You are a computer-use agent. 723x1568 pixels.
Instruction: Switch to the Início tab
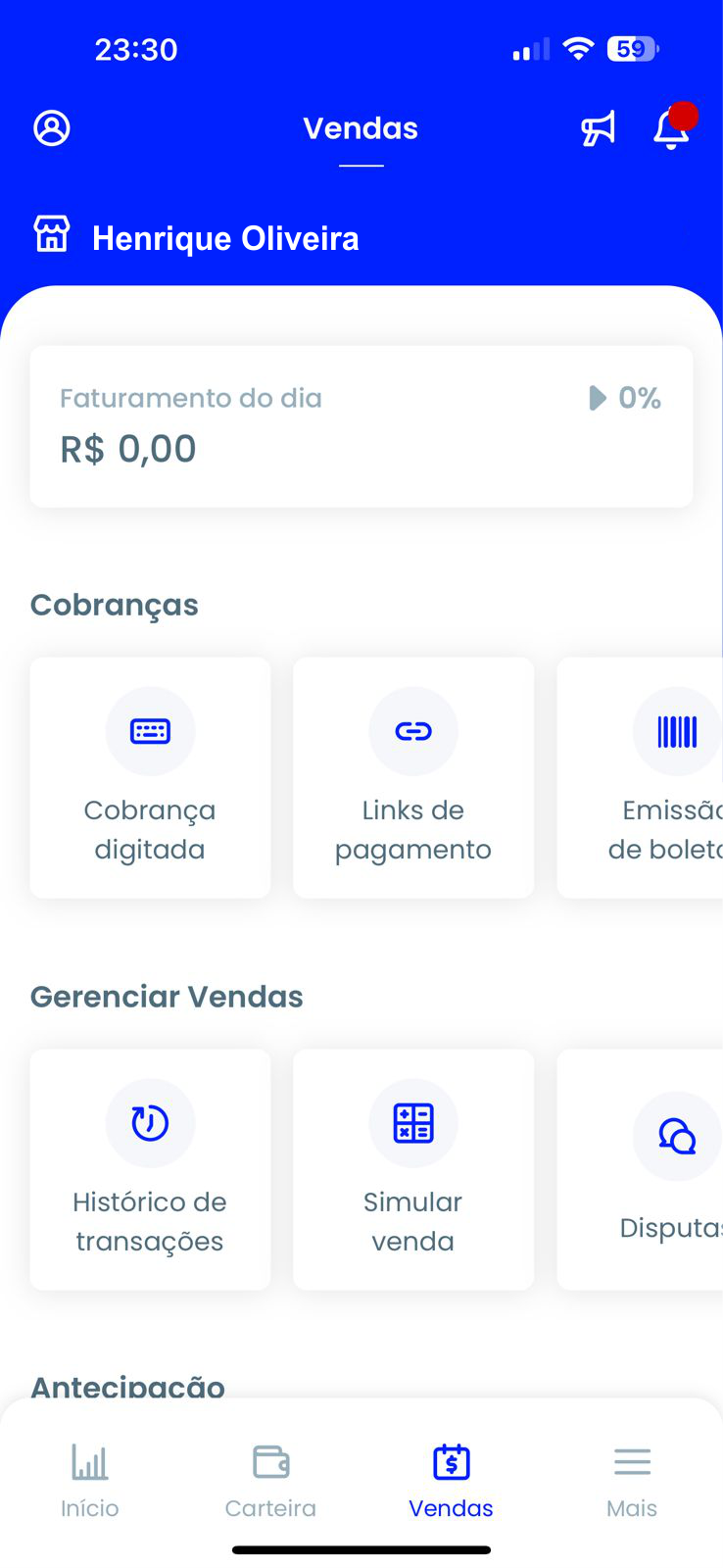coord(90,1480)
